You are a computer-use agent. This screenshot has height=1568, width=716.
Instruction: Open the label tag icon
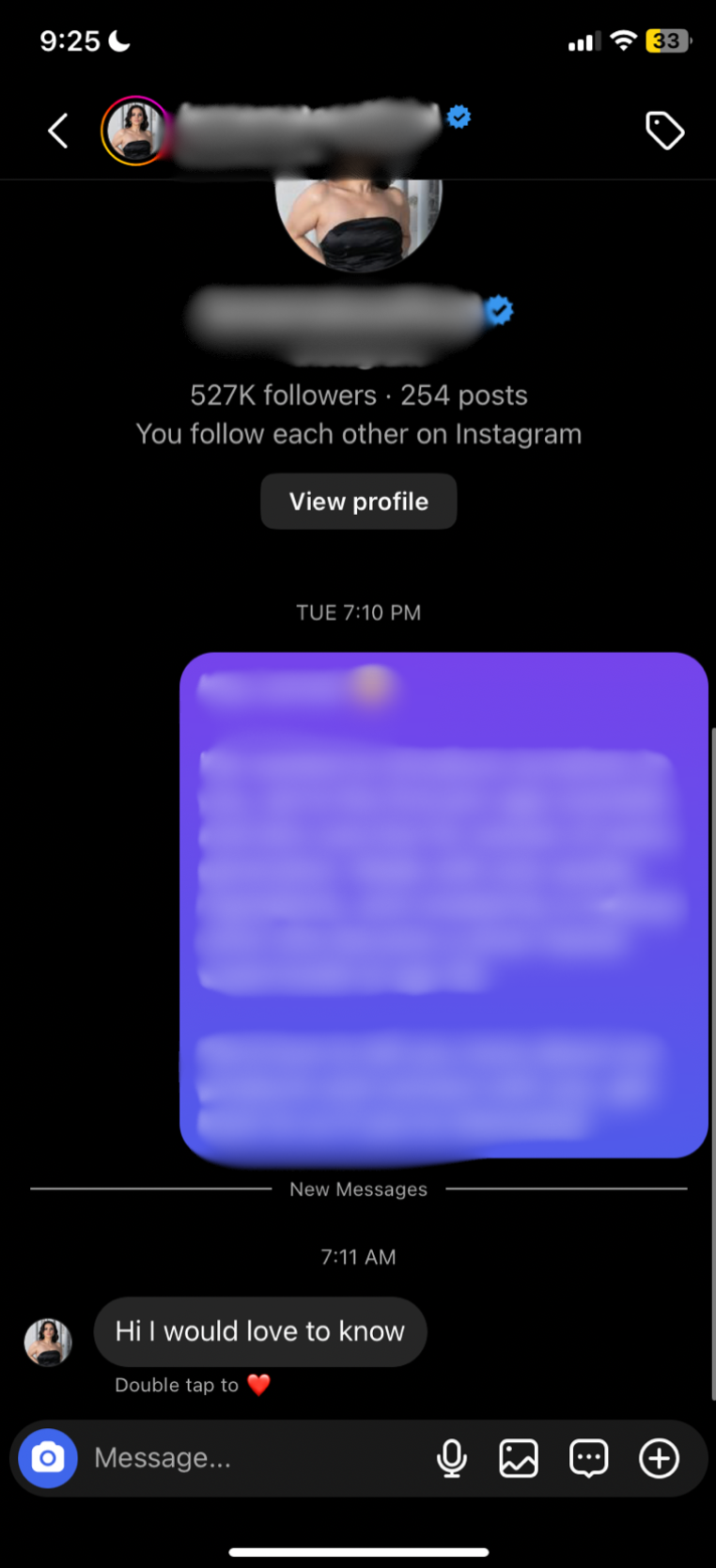(664, 132)
